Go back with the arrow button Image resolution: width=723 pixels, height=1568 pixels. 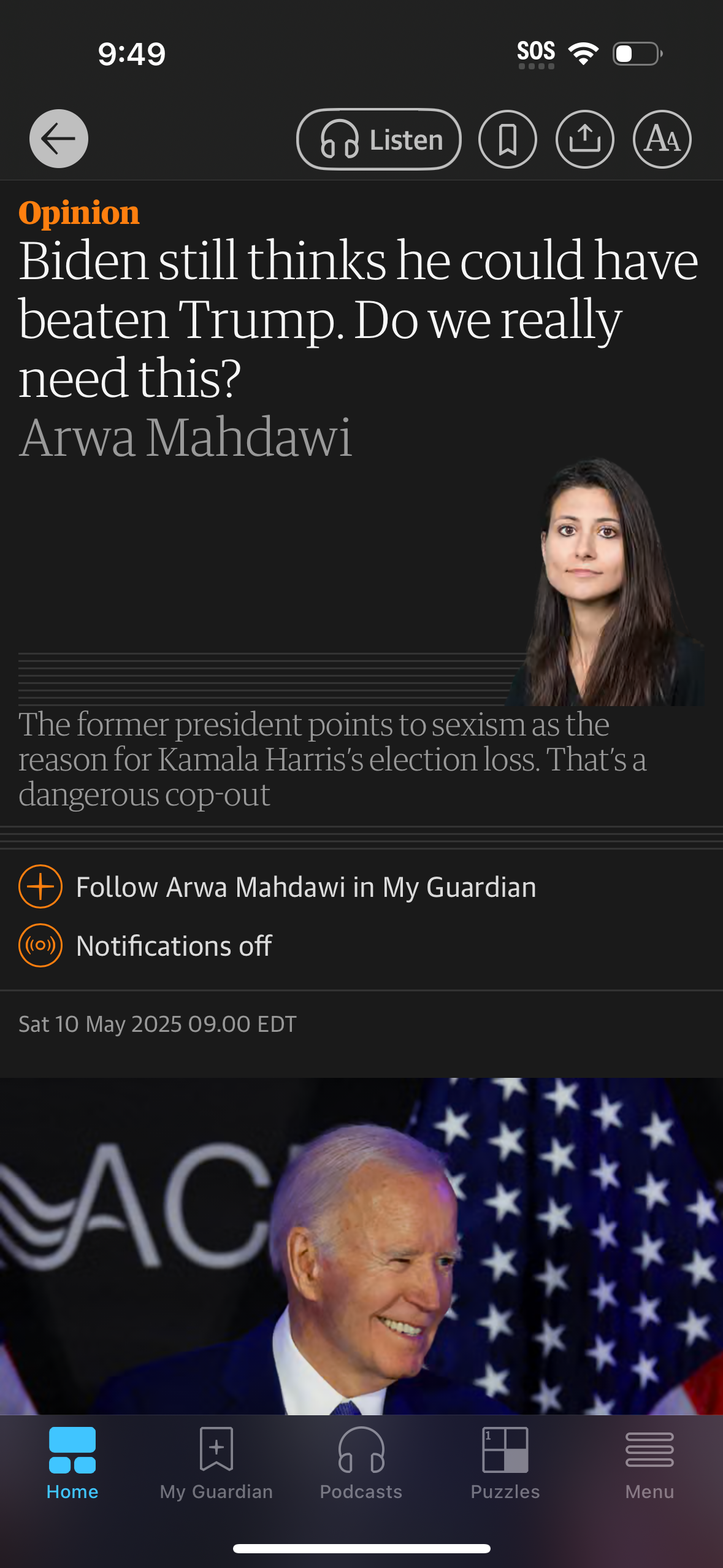tap(59, 139)
